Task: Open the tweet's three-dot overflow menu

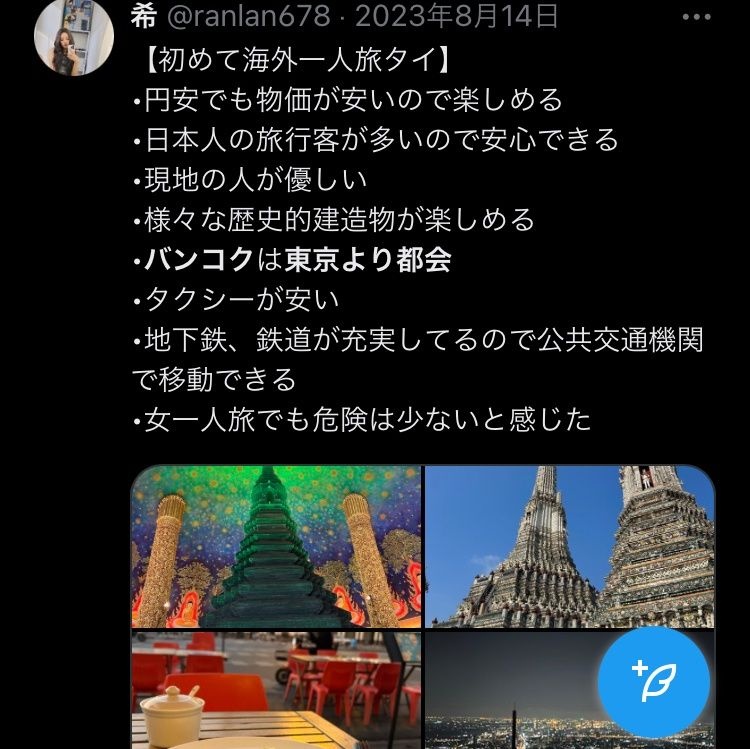Action: click(695, 17)
